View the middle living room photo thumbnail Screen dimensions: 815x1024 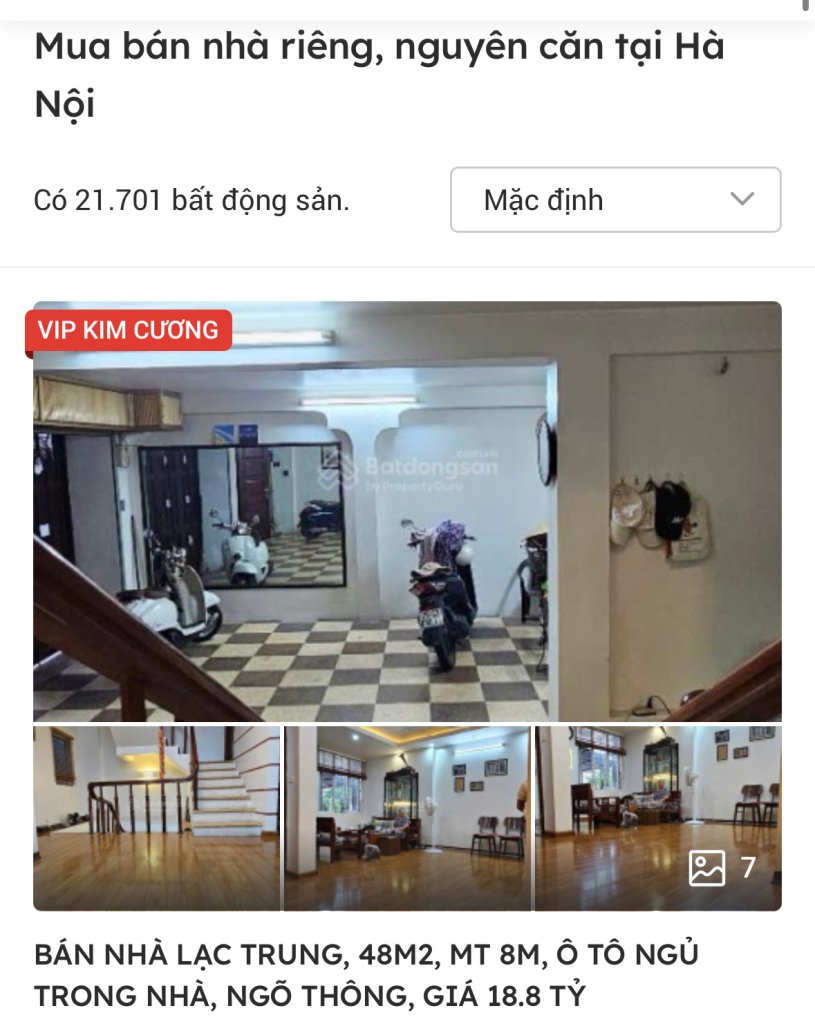point(407,818)
